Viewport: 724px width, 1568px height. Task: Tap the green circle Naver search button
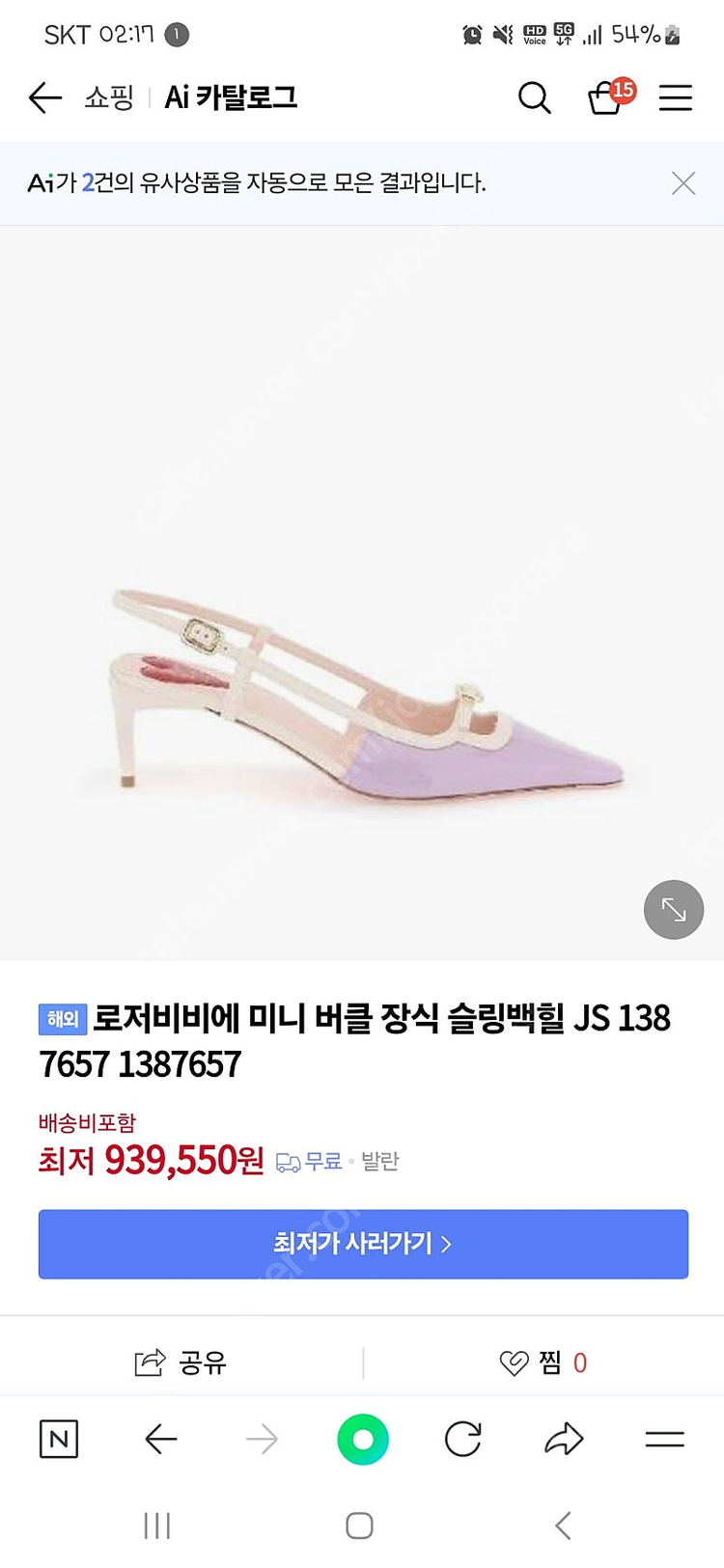363,1440
